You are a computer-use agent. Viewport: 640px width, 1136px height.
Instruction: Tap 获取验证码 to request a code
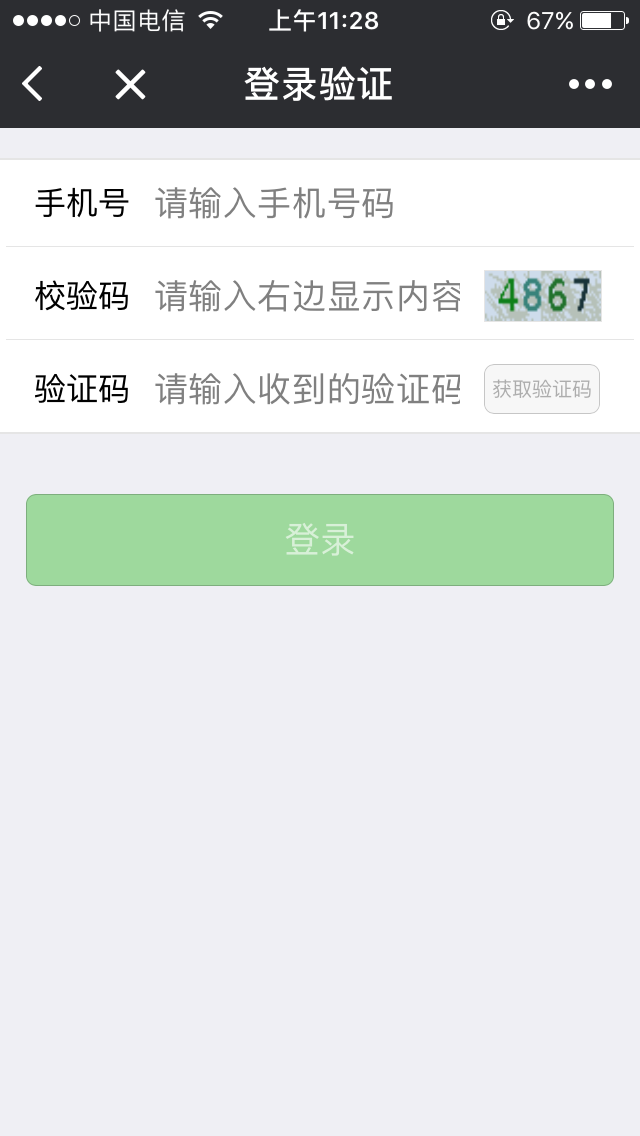pyautogui.click(x=542, y=389)
